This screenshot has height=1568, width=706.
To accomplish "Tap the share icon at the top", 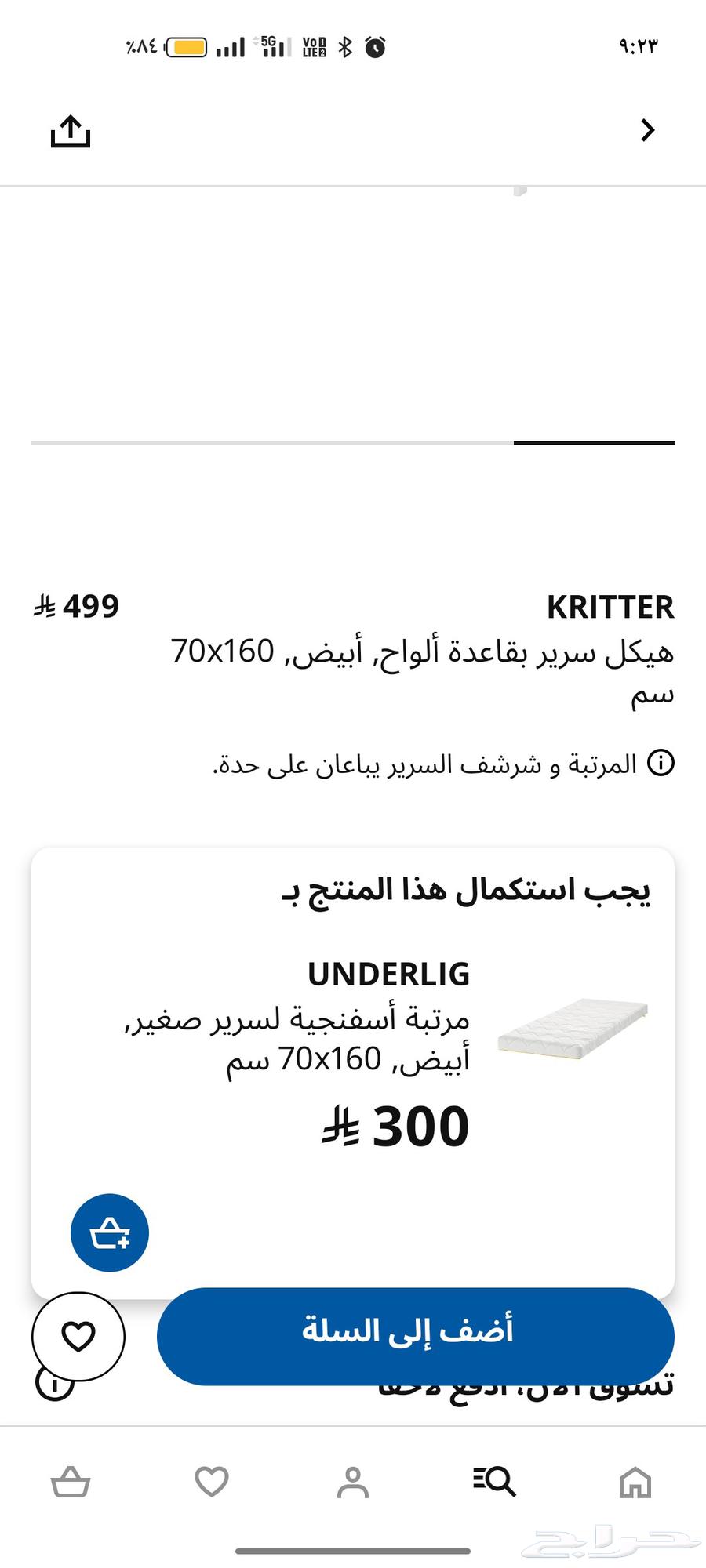I will 71,130.
